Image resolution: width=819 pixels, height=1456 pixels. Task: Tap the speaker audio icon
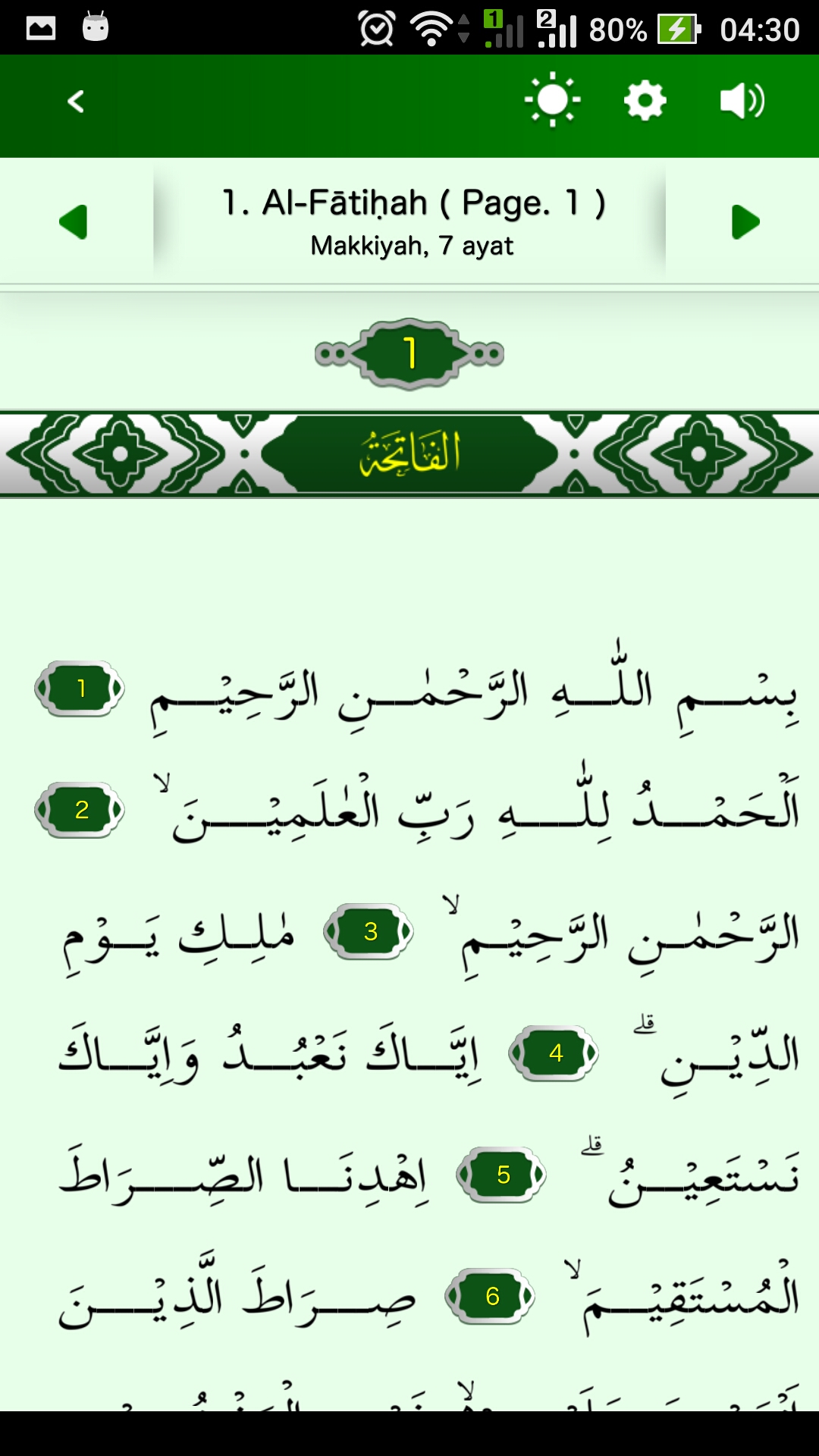(742, 101)
